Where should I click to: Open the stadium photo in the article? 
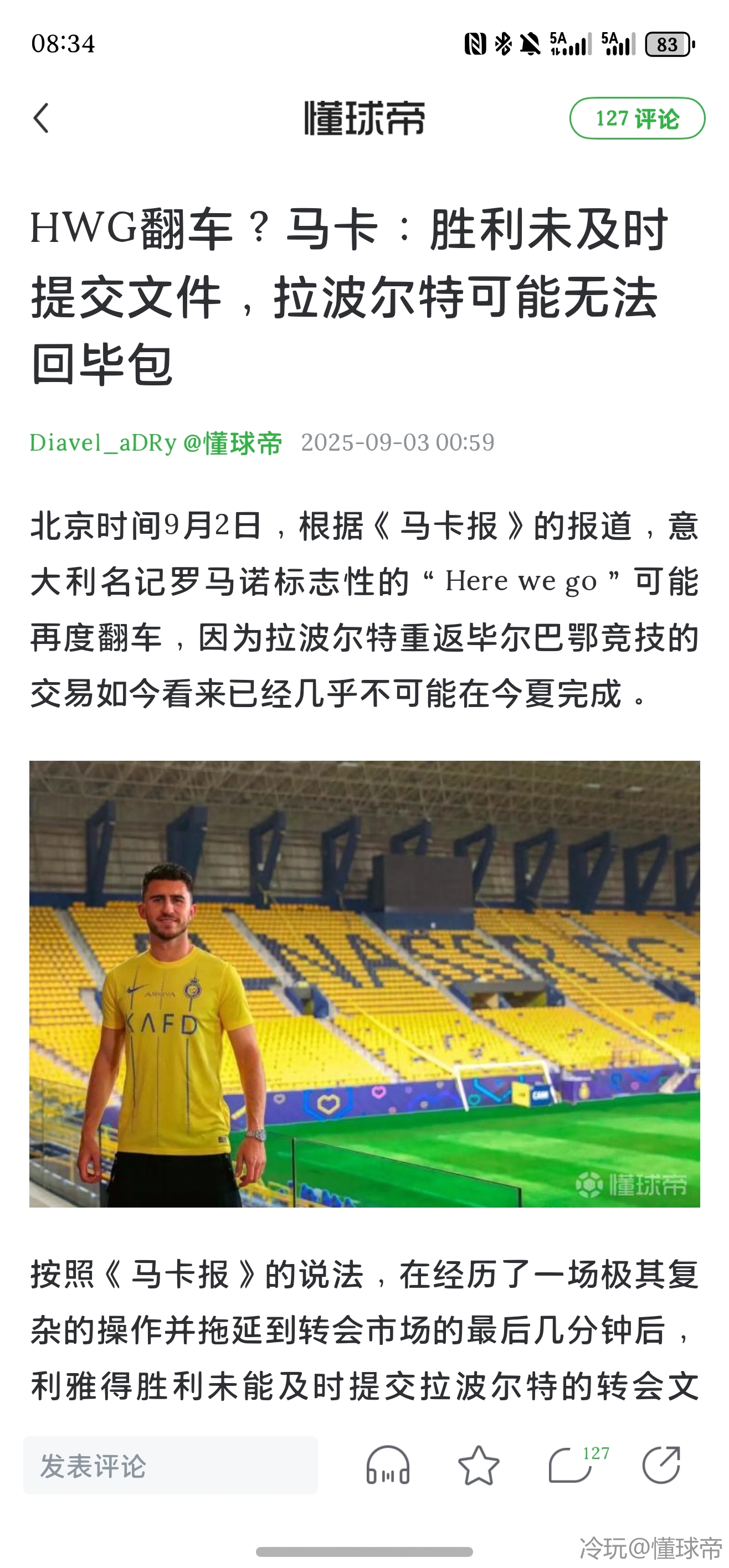point(364,984)
